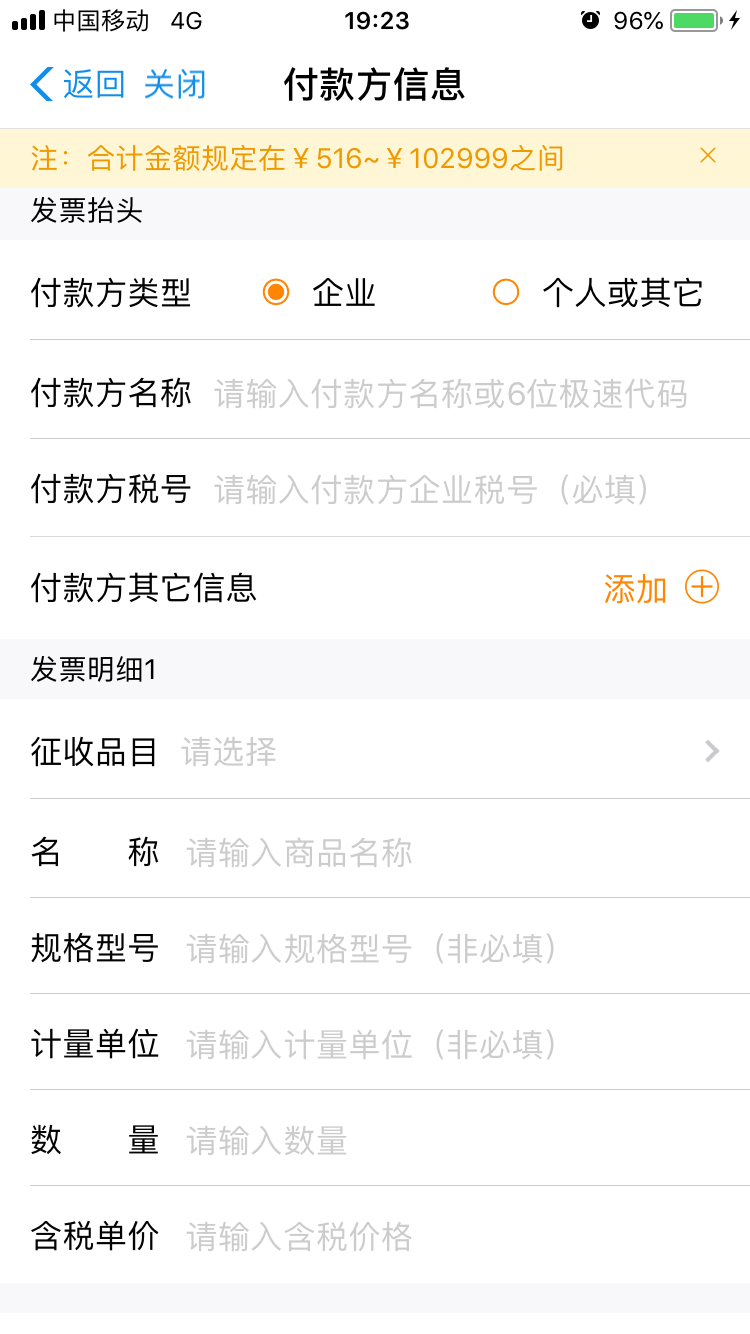Add 付款方其它信息 with 添加 button

661,588
